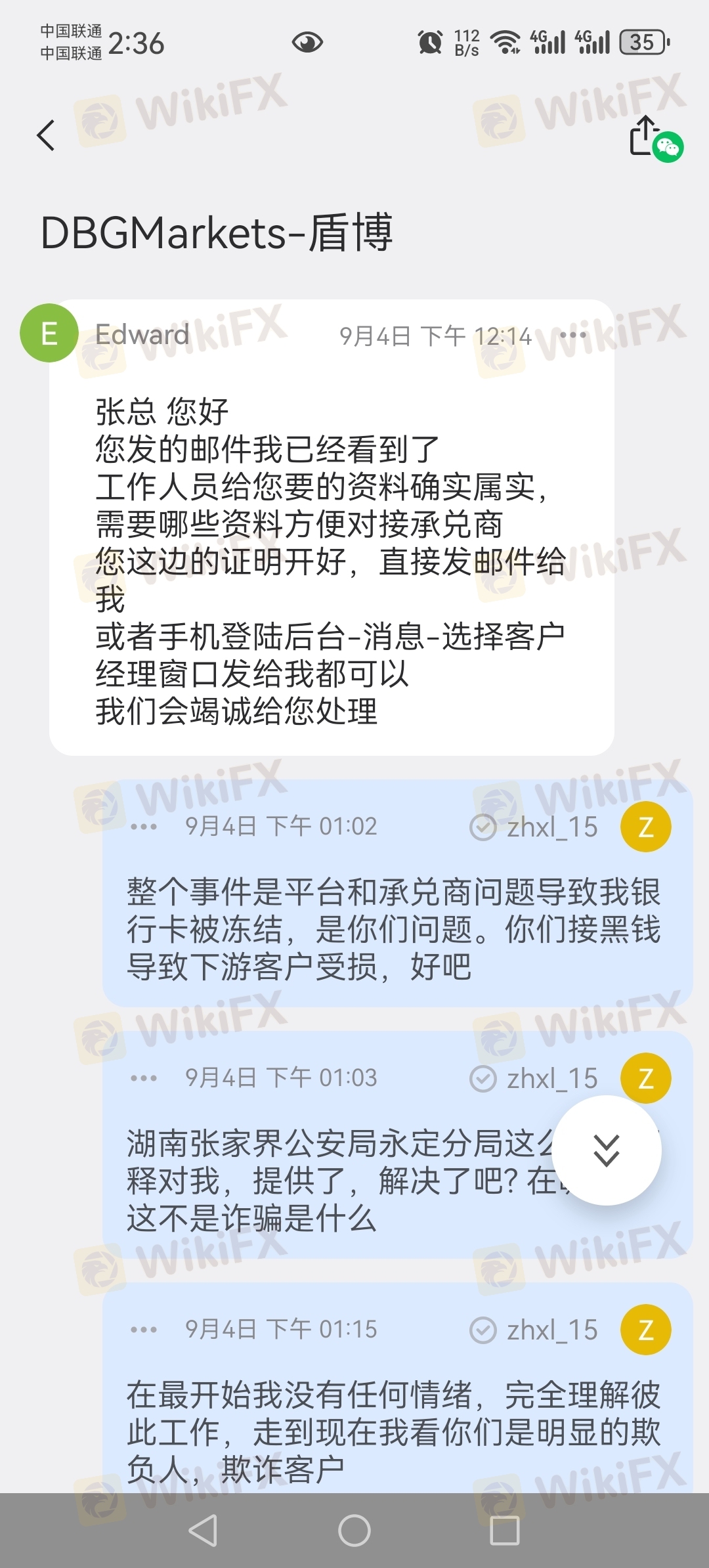The height and width of the screenshot is (1568, 709).
Task: Go back from the DBGMarkets chat
Action: (46, 136)
